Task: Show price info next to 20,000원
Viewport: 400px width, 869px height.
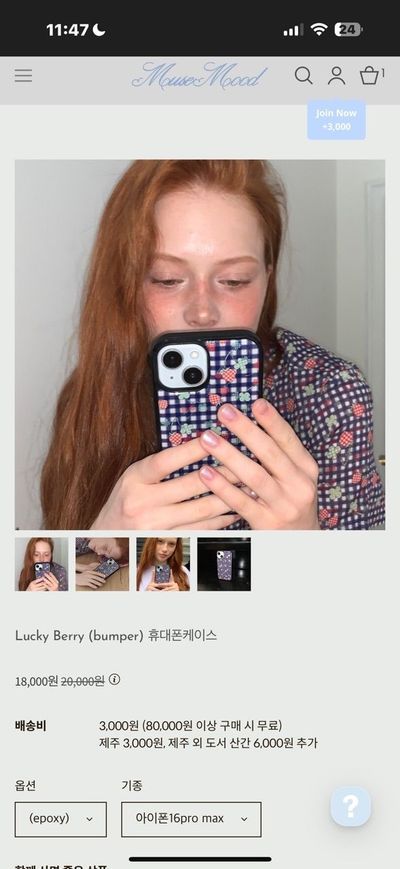Action: point(114,679)
